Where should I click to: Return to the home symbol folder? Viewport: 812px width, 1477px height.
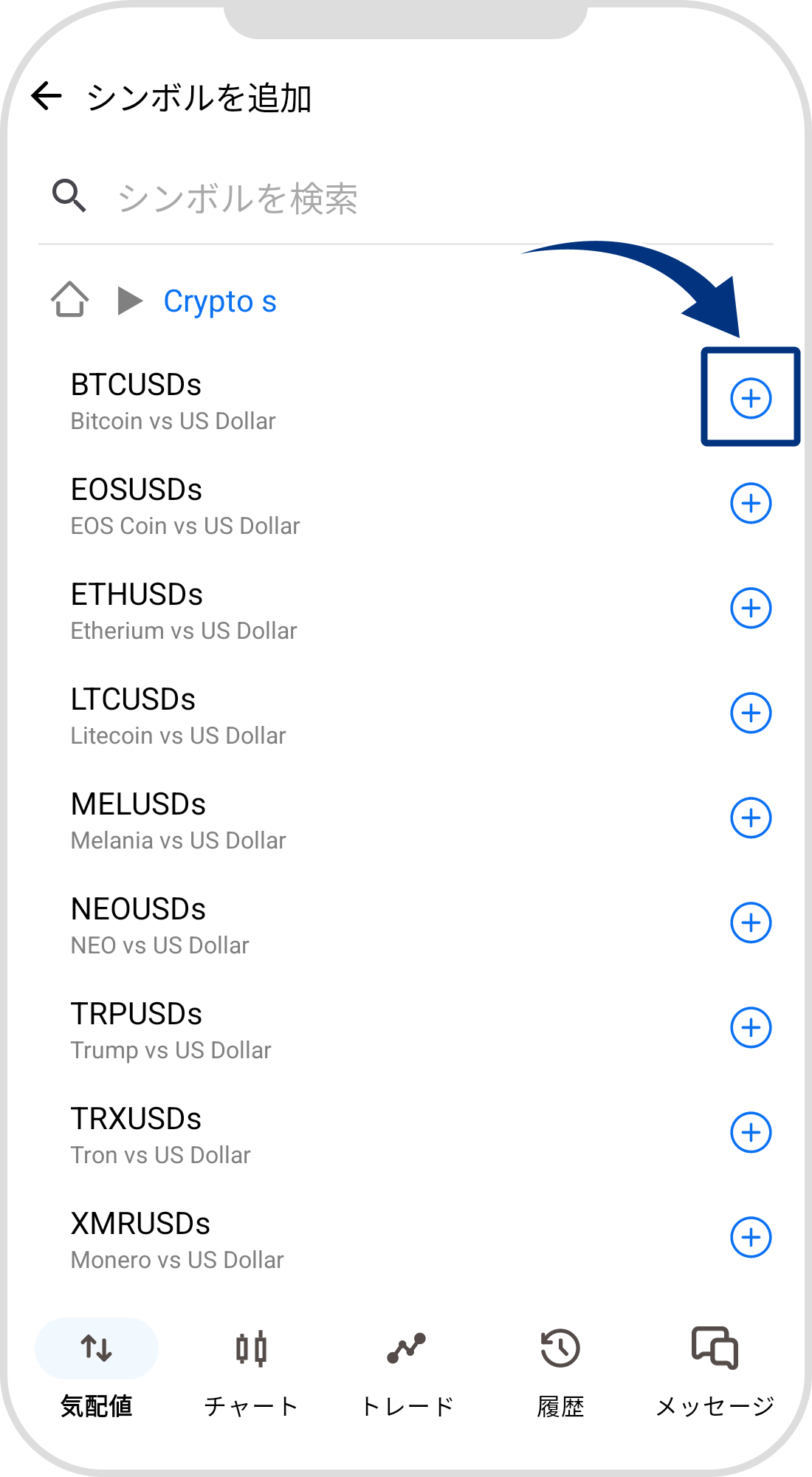(70, 300)
